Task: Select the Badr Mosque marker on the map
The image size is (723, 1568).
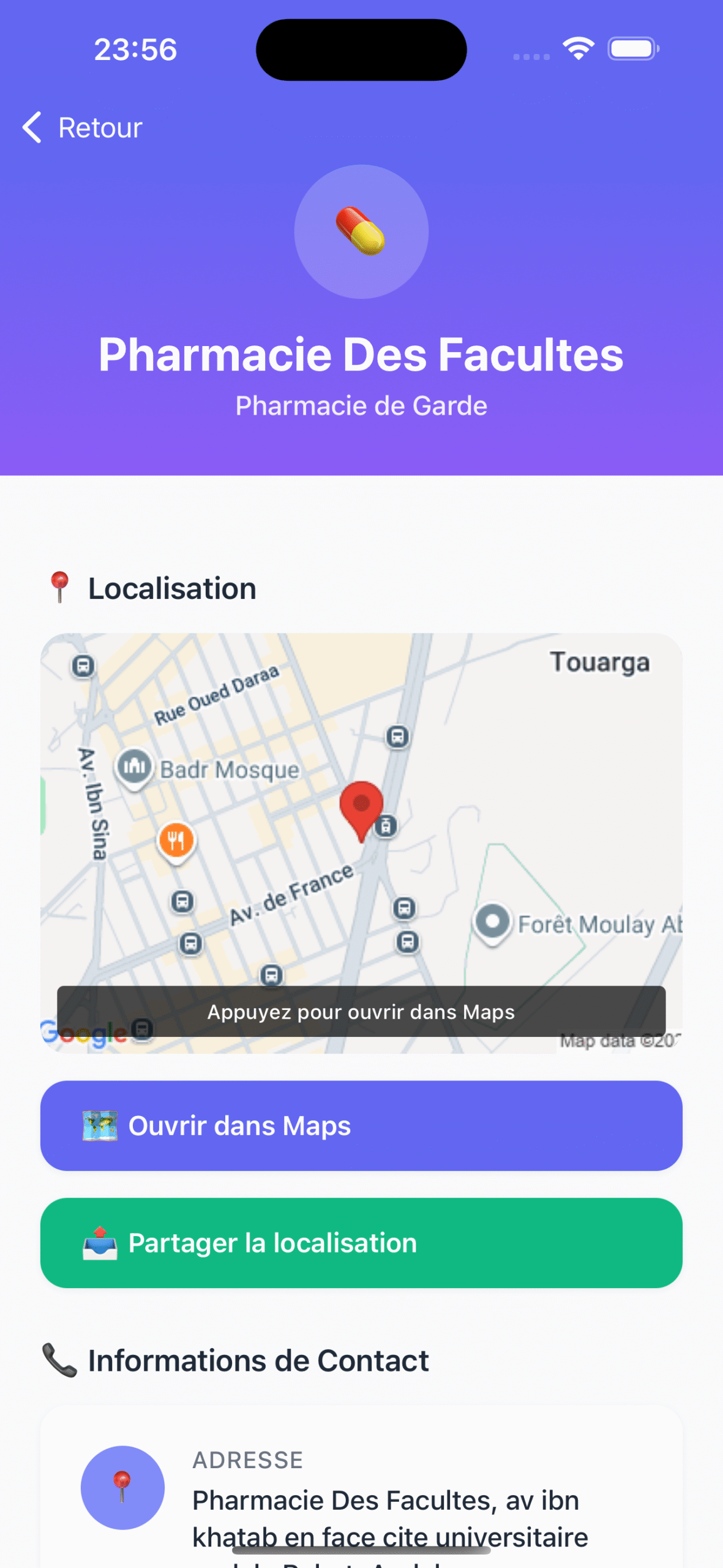Action: [134, 767]
